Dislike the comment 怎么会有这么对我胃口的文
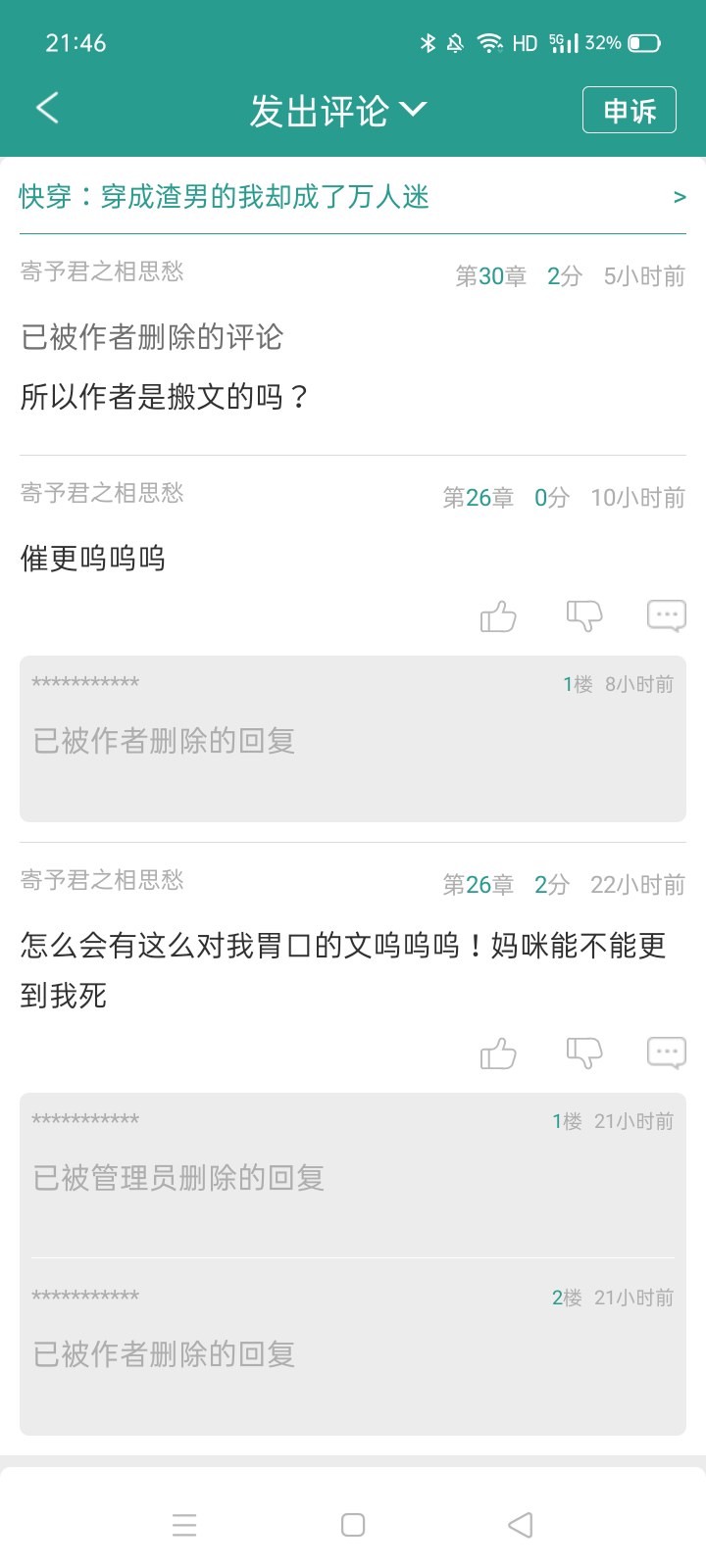The height and width of the screenshot is (1568, 706). pyautogui.click(x=583, y=1053)
